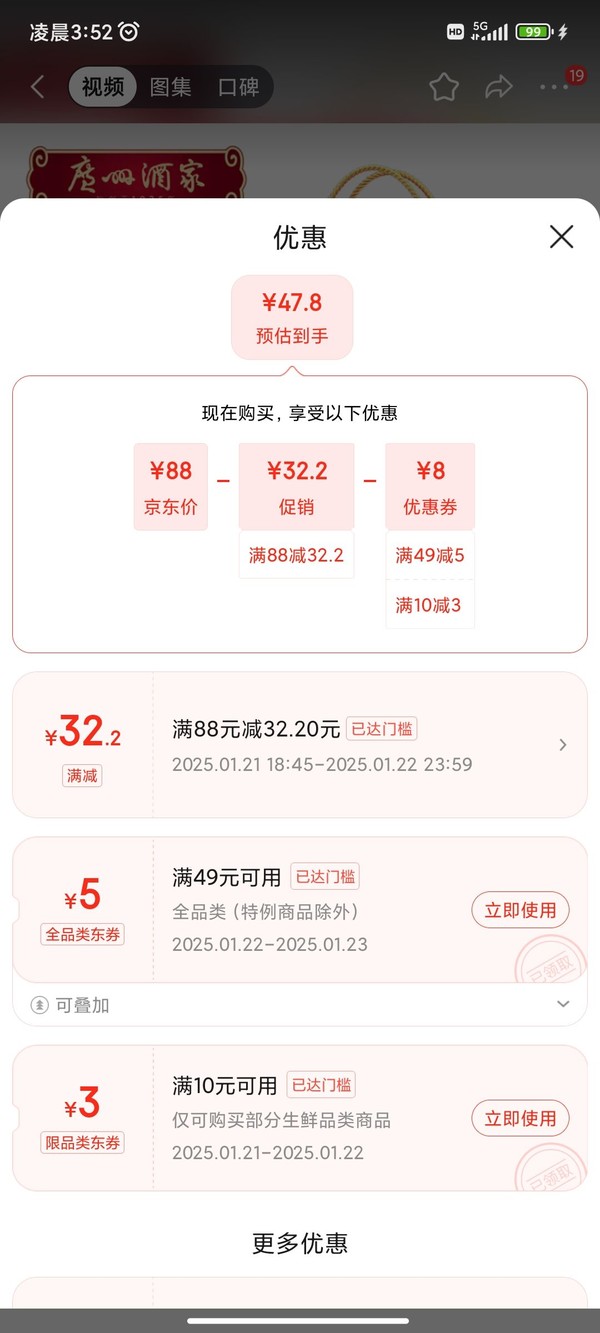Favorite this product with the star icon
600x1333 pixels.
coord(444,87)
